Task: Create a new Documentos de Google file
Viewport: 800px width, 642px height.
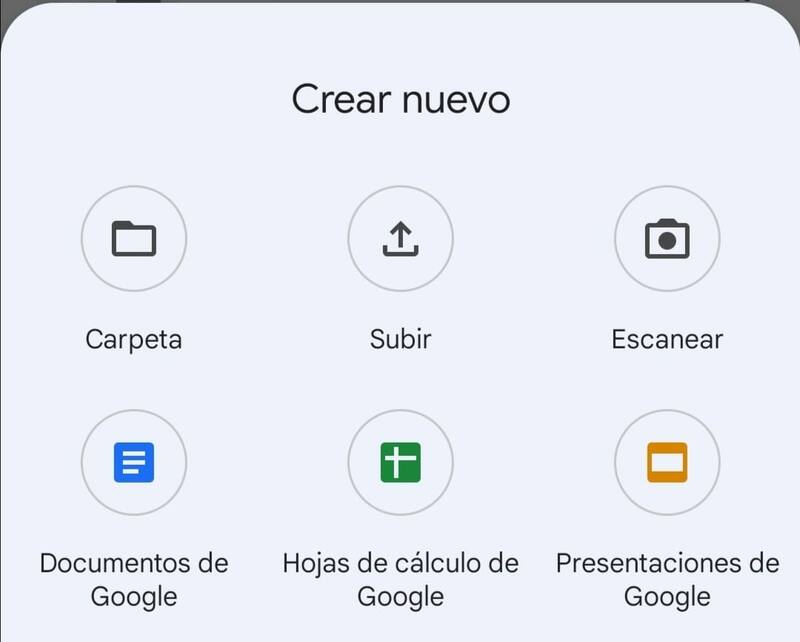Action: click(x=133, y=463)
